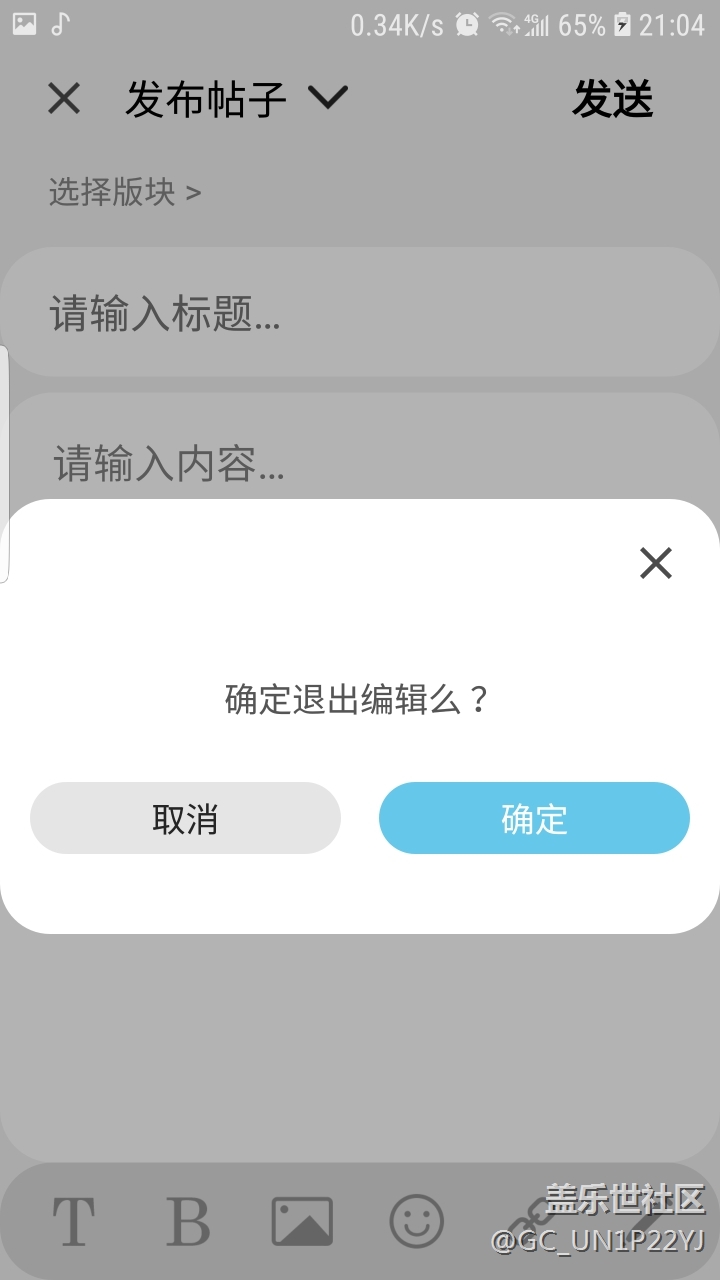Screen dimensions: 720x1280
Task: Expand the 发布帖子 dropdown arrow
Action: 329,98
